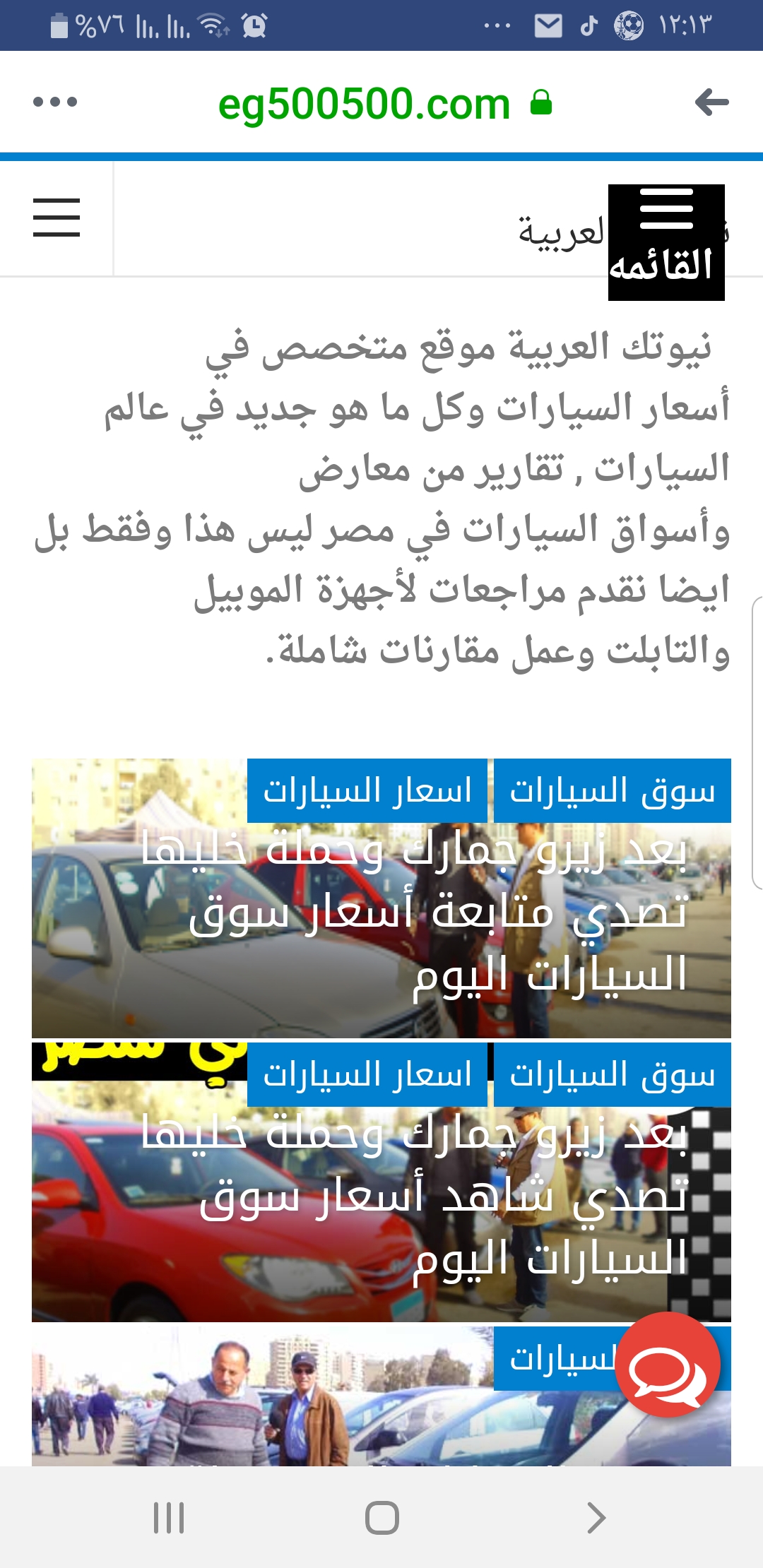Go back using the browser's arrow button
Viewport: 763px width, 1568px height.
tap(711, 102)
